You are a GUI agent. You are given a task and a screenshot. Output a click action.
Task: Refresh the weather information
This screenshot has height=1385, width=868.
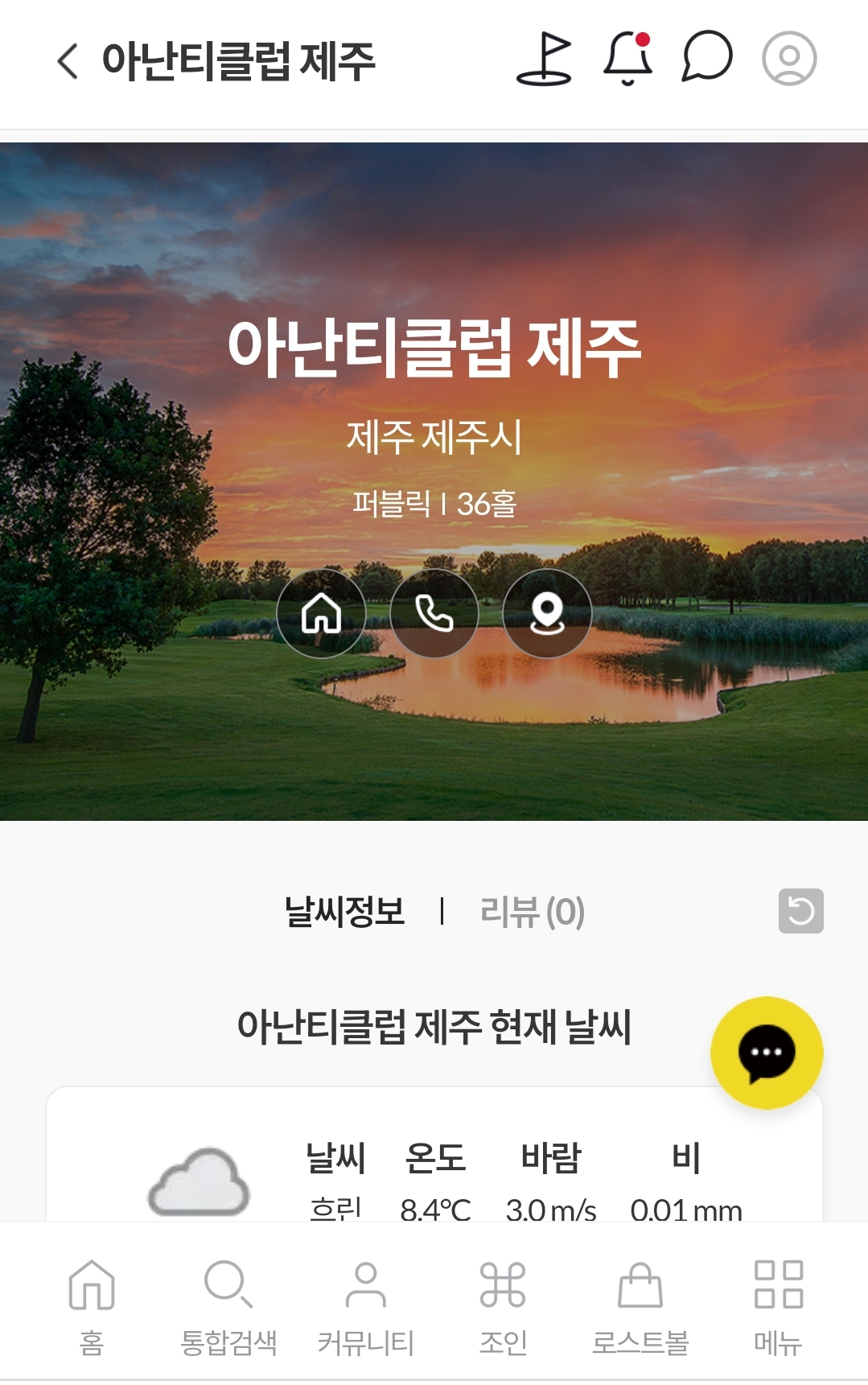800,911
